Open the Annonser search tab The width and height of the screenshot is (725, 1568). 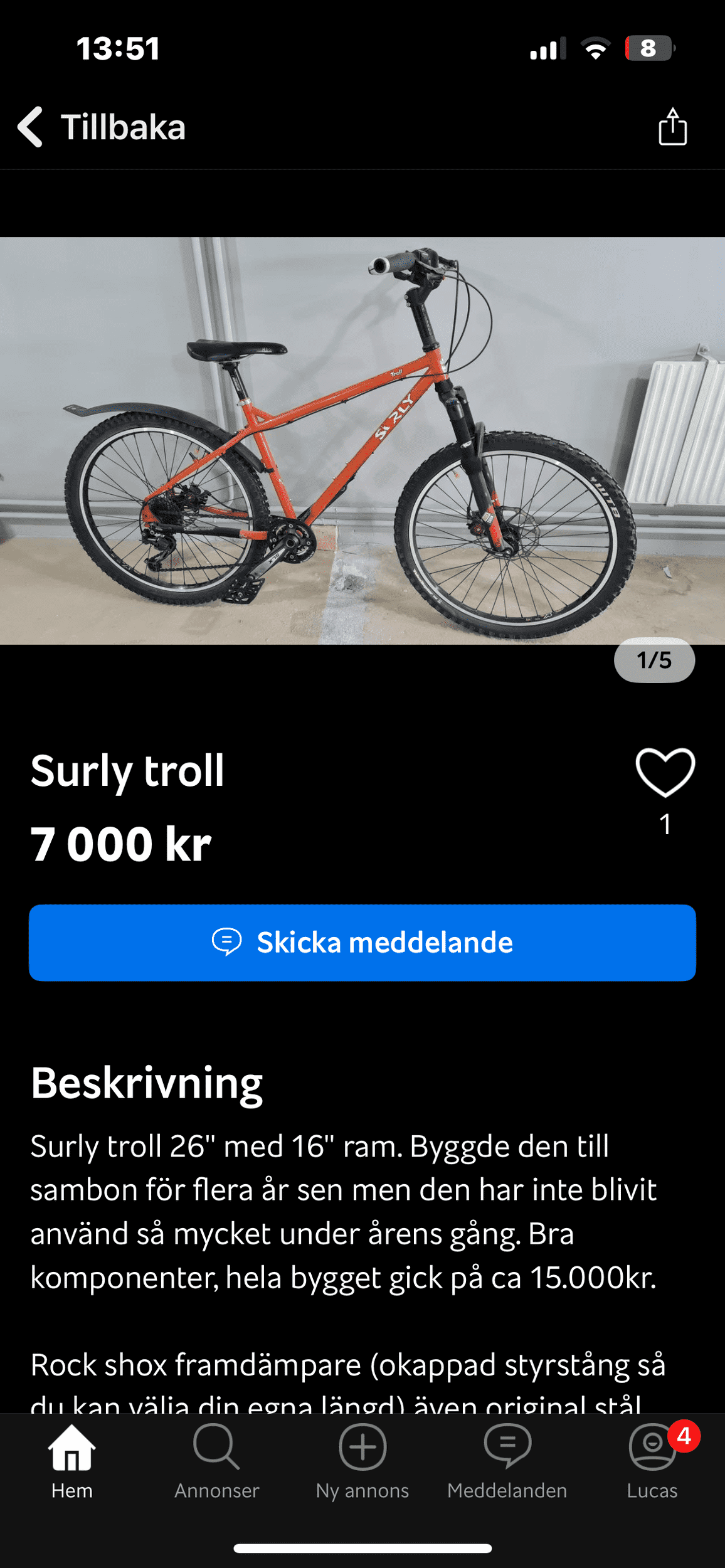pyautogui.click(x=217, y=1461)
